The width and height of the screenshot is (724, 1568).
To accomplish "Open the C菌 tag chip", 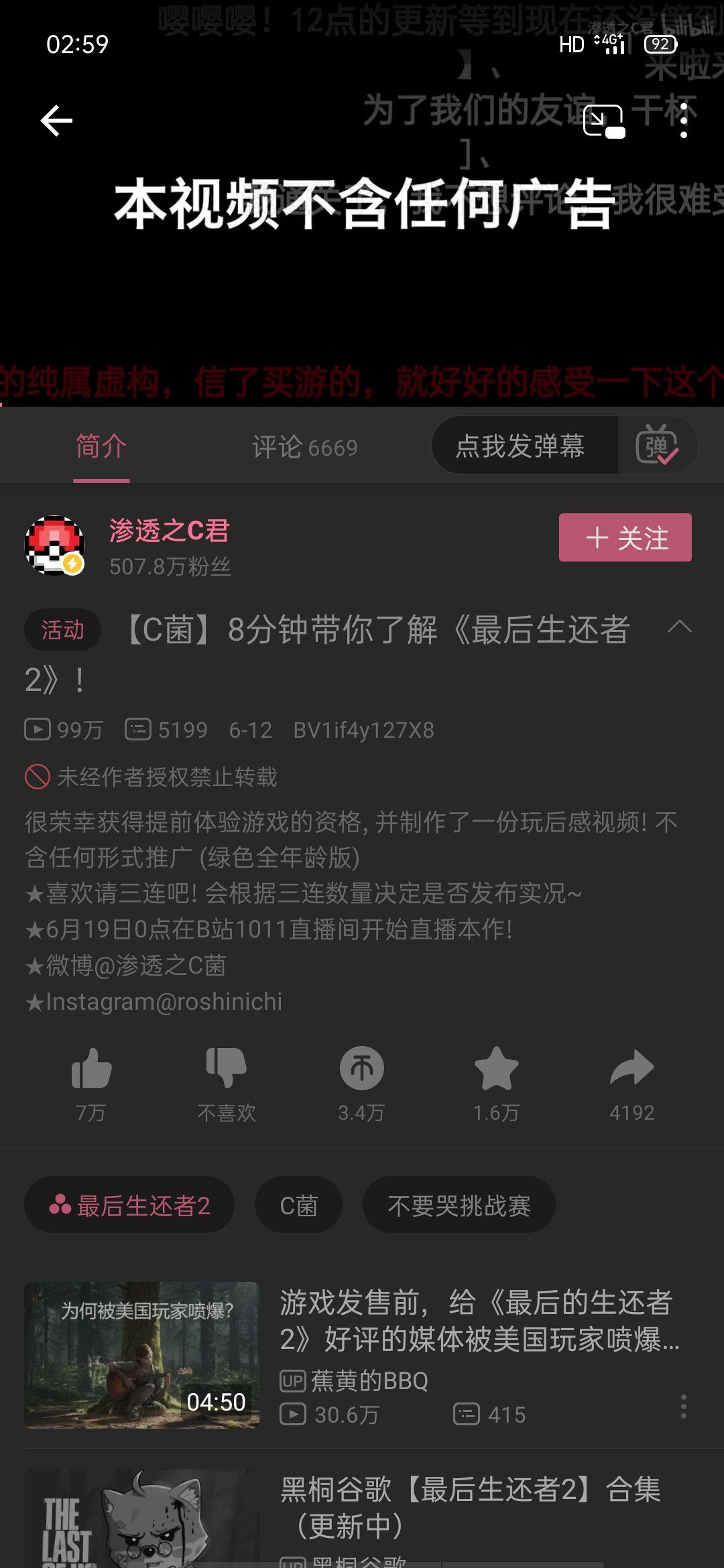I will 298,1205.
